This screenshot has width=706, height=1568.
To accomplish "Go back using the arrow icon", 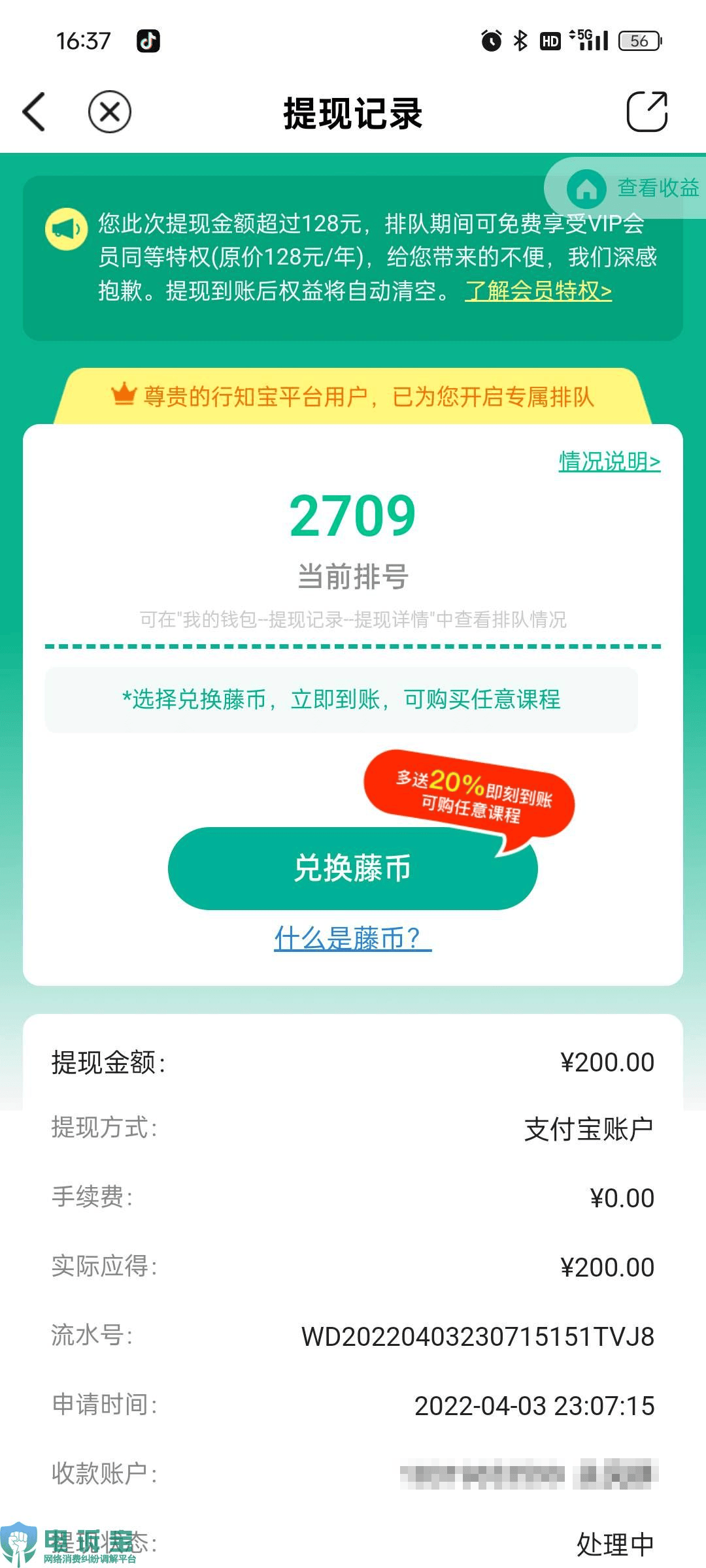I will click(34, 112).
